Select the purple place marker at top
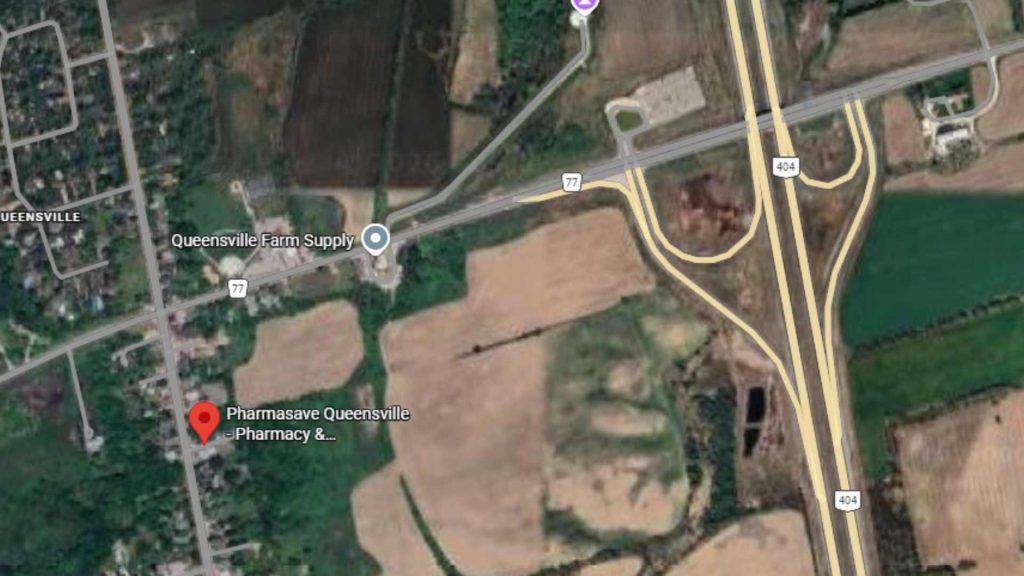 pyautogui.click(x=584, y=5)
